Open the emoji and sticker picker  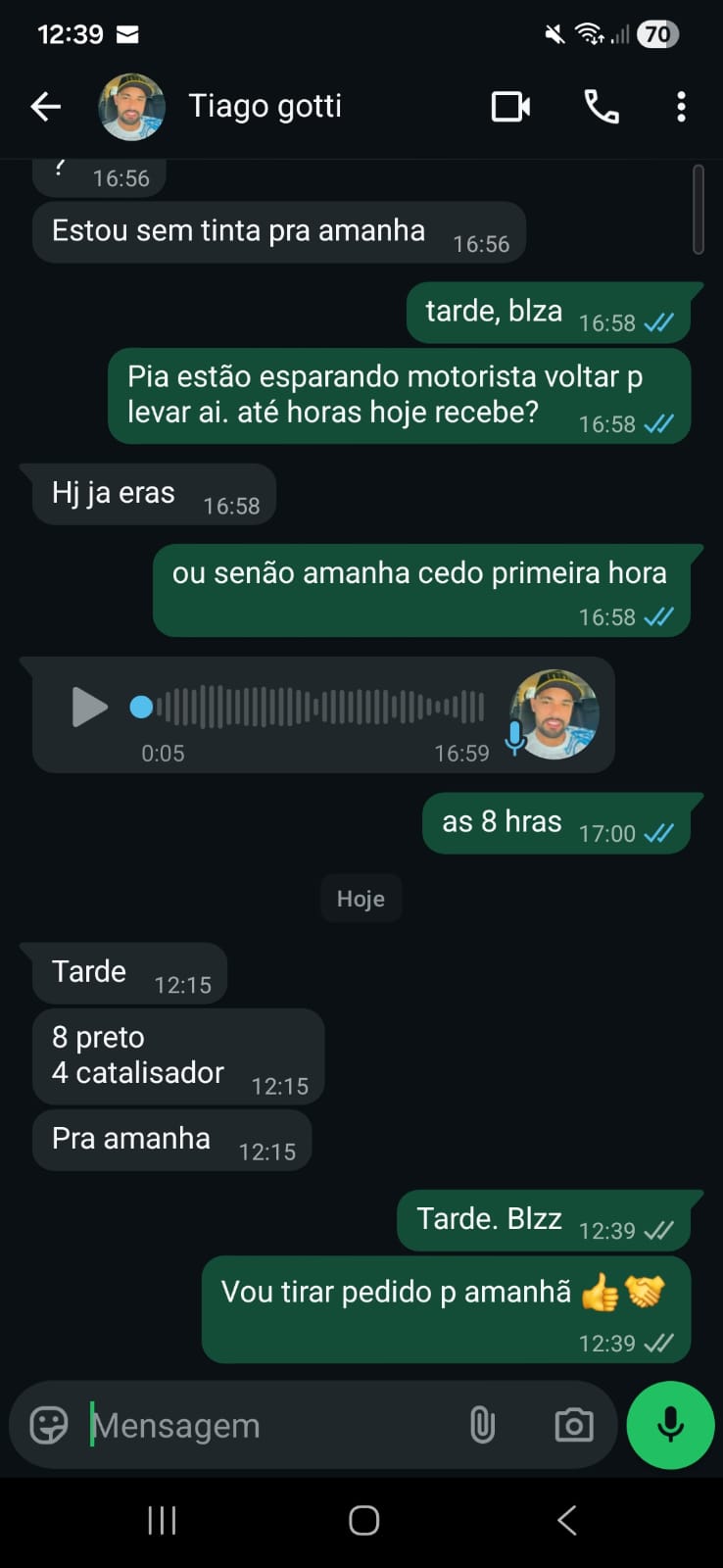click(x=49, y=1425)
